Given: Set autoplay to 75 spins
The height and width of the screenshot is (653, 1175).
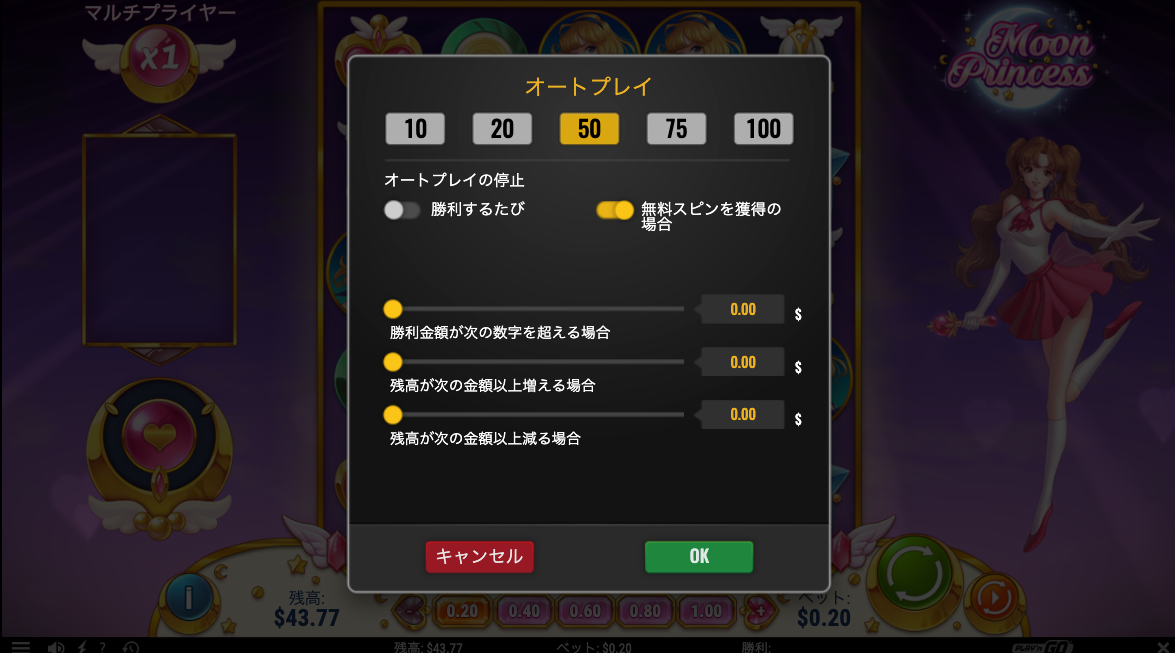Looking at the screenshot, I should 676,128.
